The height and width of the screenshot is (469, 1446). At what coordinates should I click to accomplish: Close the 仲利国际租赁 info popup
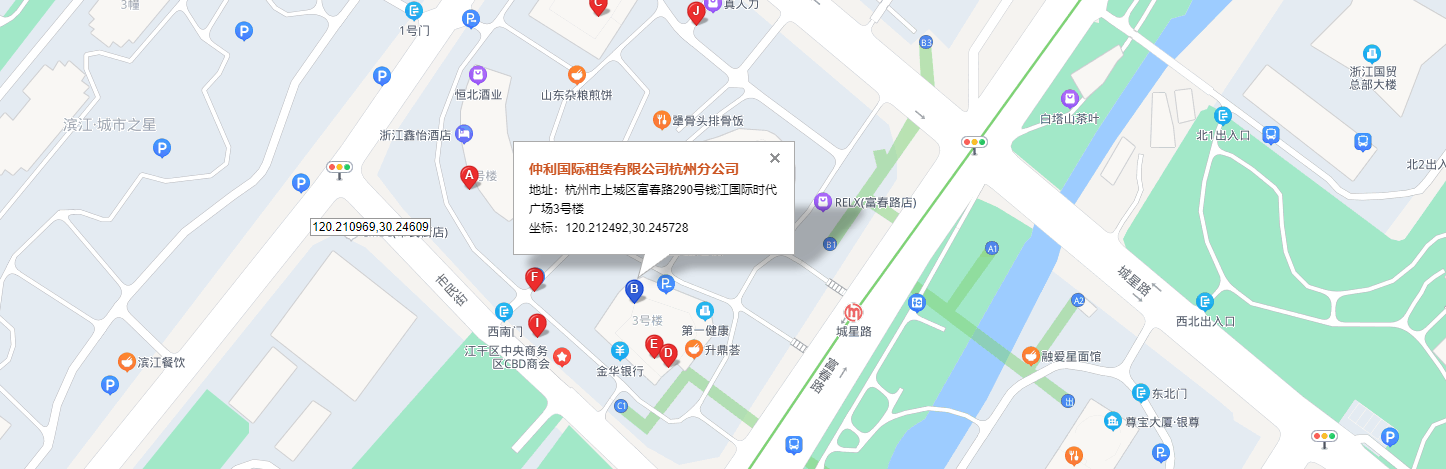click(775, 158)
